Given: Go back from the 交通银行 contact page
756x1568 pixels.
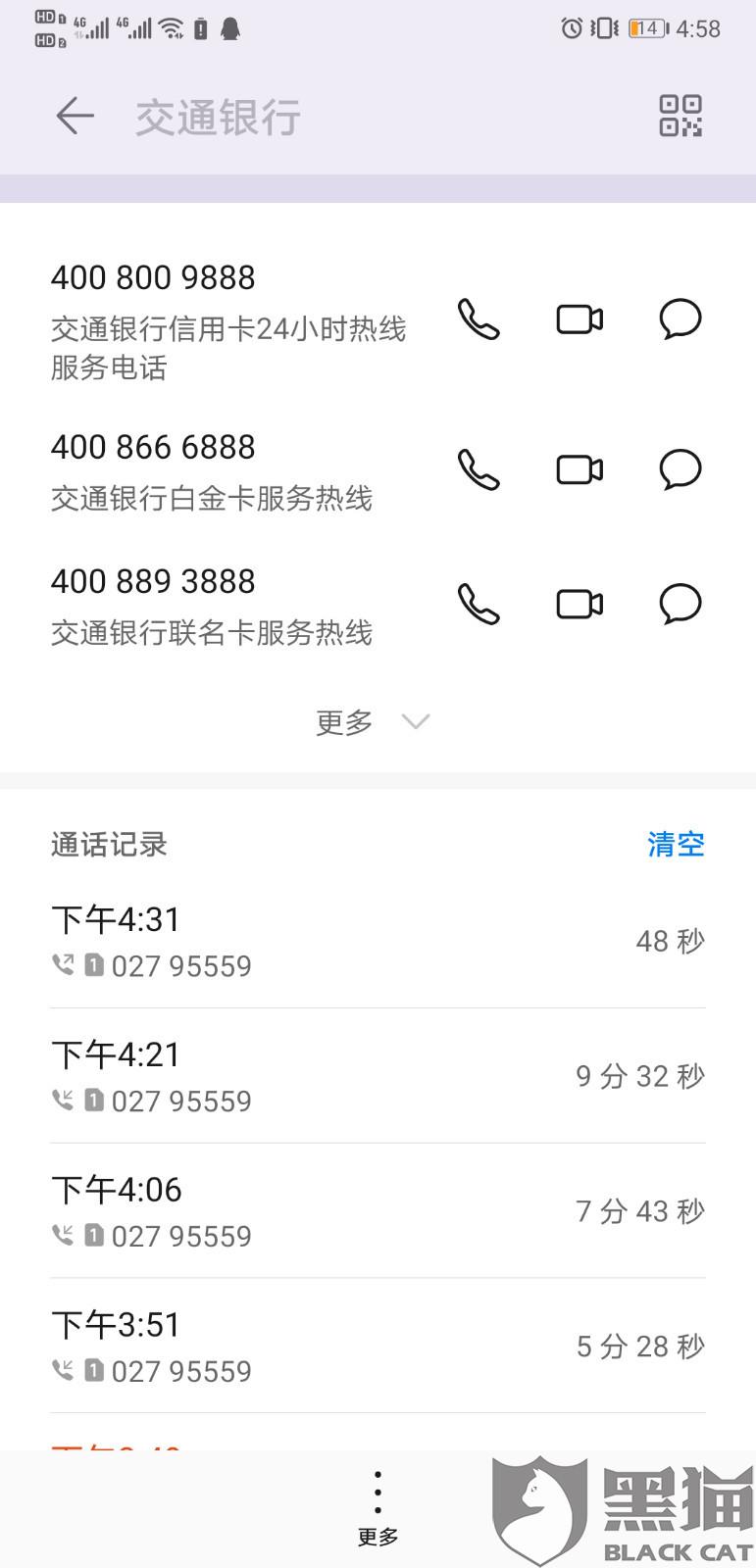Looking at the screenshot, I should click(75, 117).
